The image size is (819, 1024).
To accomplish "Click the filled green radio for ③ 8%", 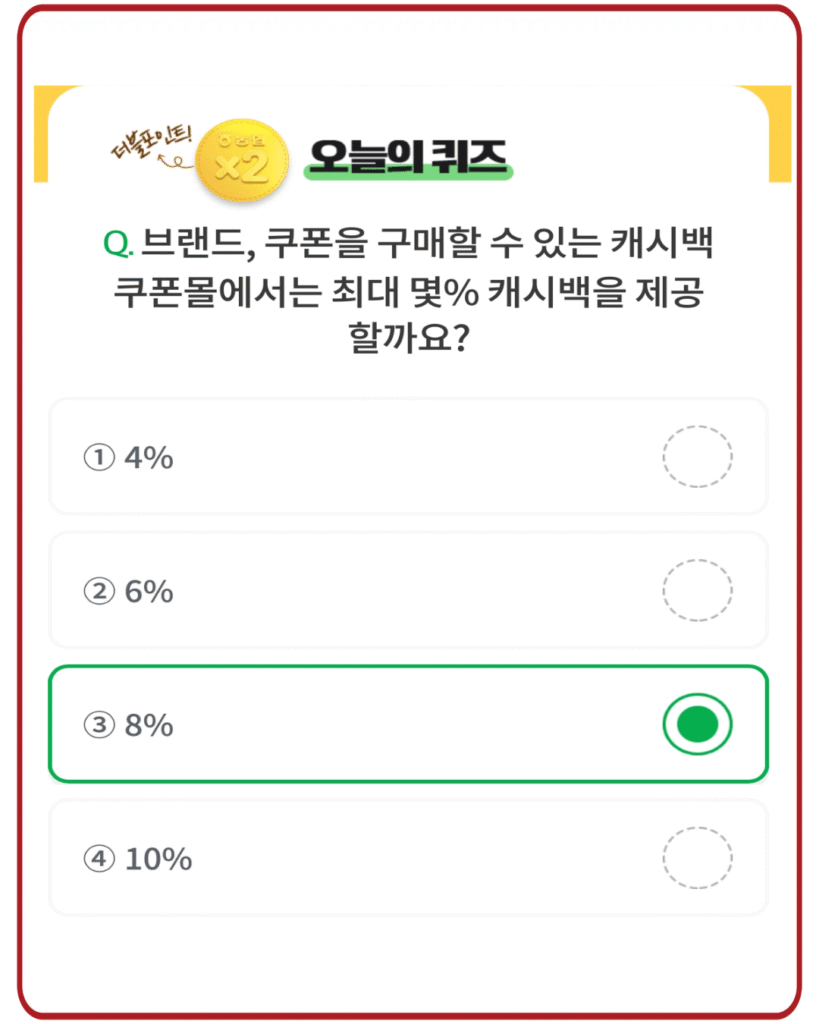I will 698,724.
